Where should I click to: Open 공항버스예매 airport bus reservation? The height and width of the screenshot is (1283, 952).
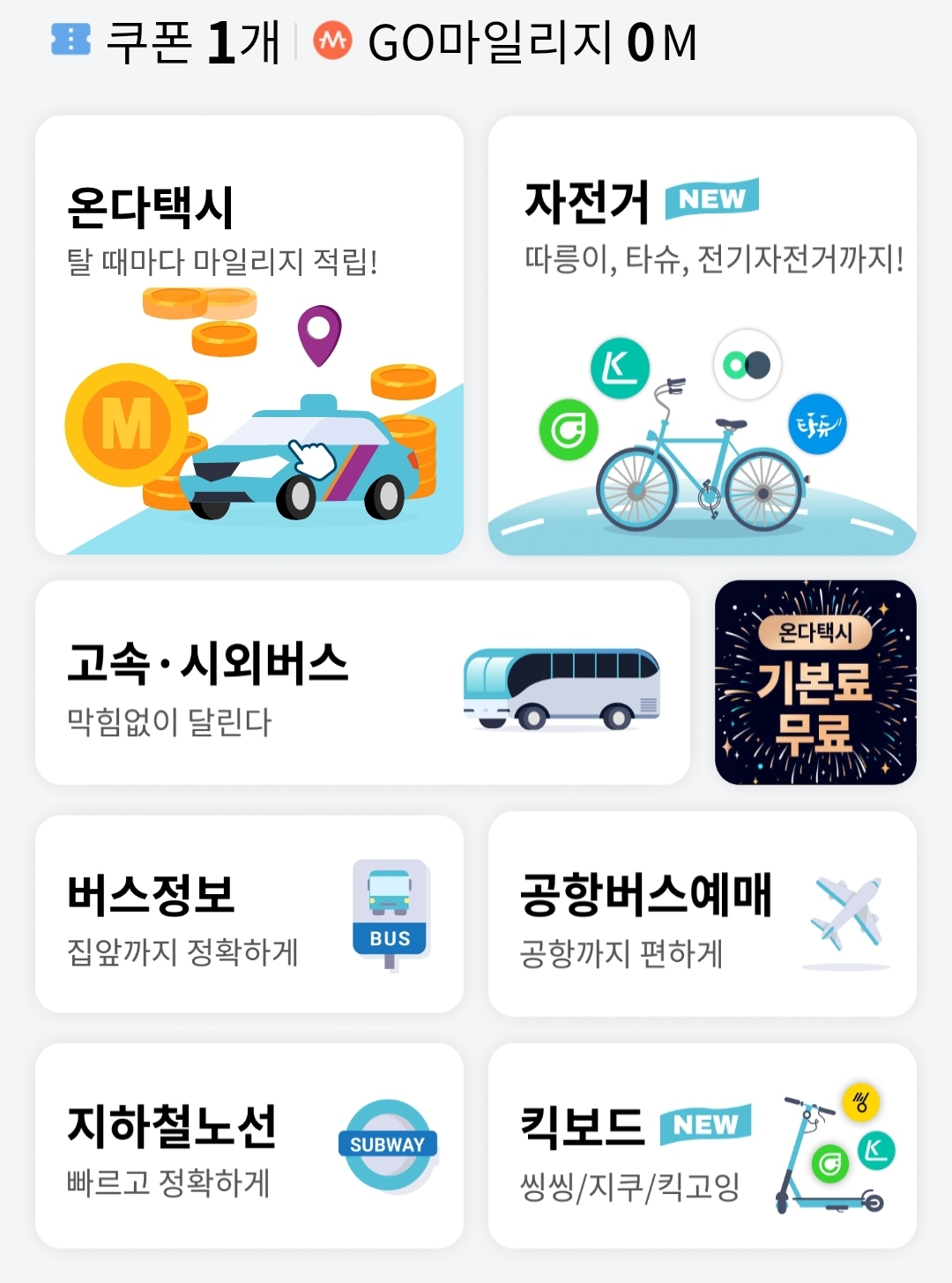pos(703,914)
